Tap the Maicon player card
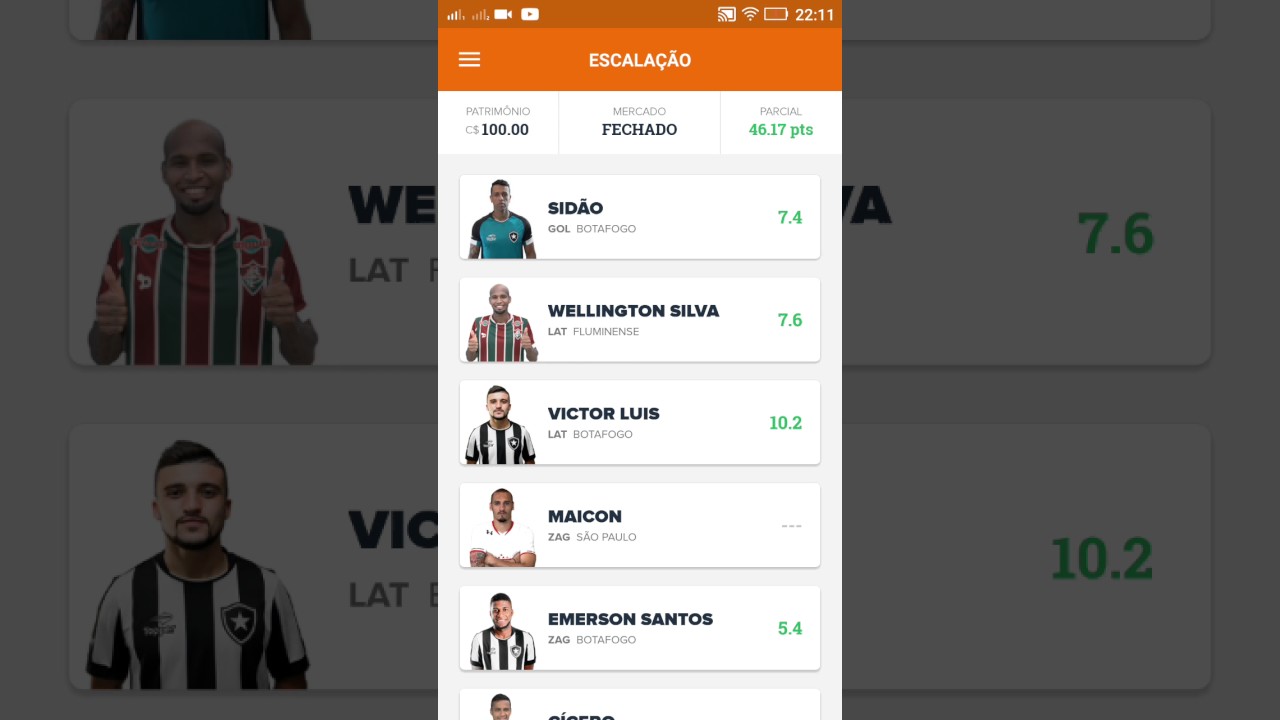This screenshot has width=1280, height=720. coord(639,525)
